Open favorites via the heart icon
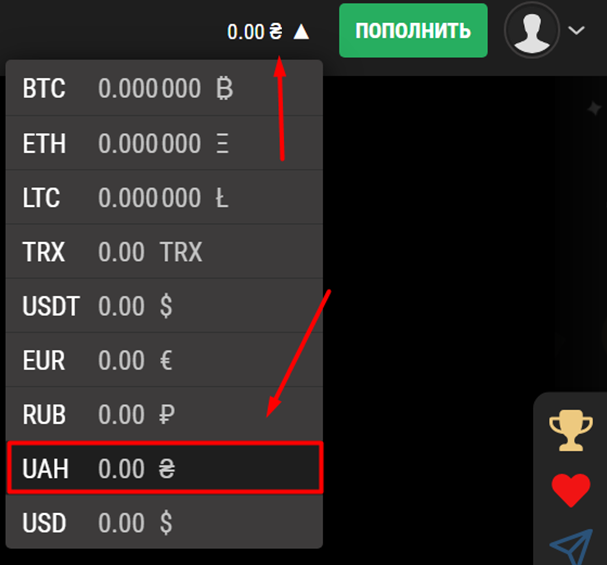 (x=571, y=489)
